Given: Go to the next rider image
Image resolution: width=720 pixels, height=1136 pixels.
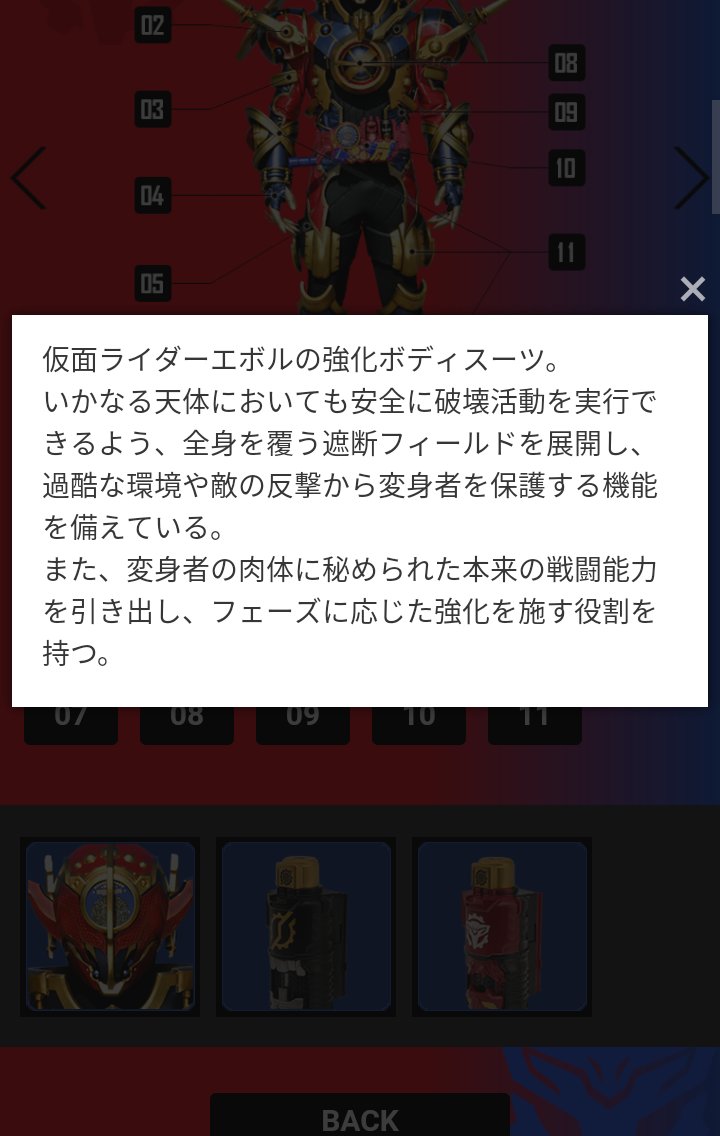Looking at the screenshot, I should tap(690, 179).
